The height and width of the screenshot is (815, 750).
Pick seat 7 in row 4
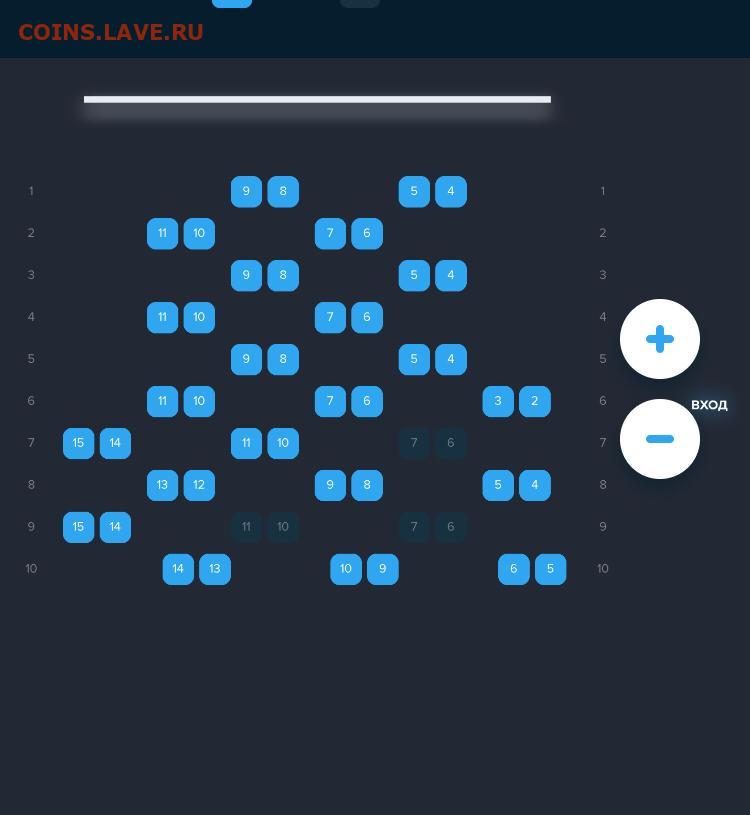[x=330, y=318]
